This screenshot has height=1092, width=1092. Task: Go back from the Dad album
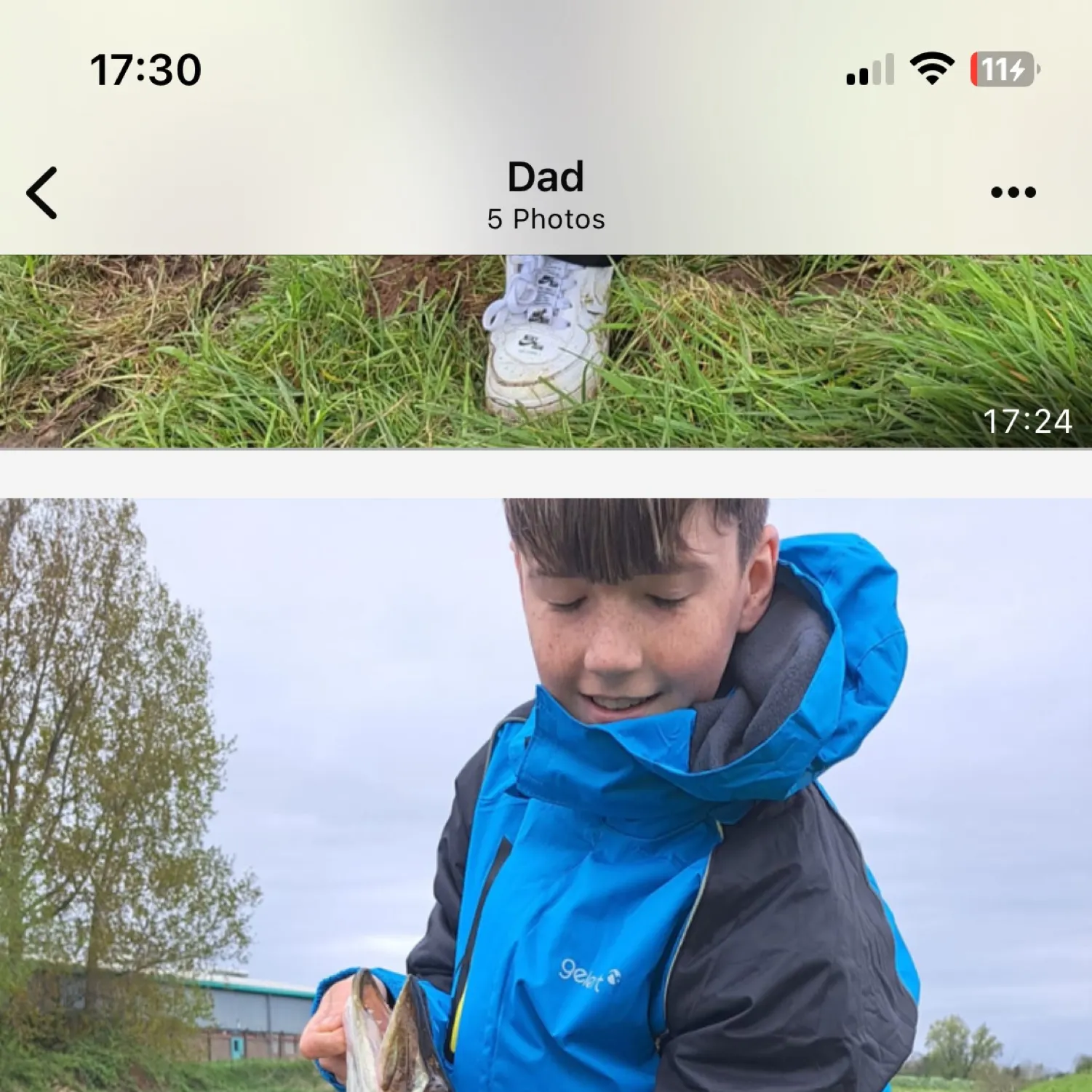click(x=42, y=193)
